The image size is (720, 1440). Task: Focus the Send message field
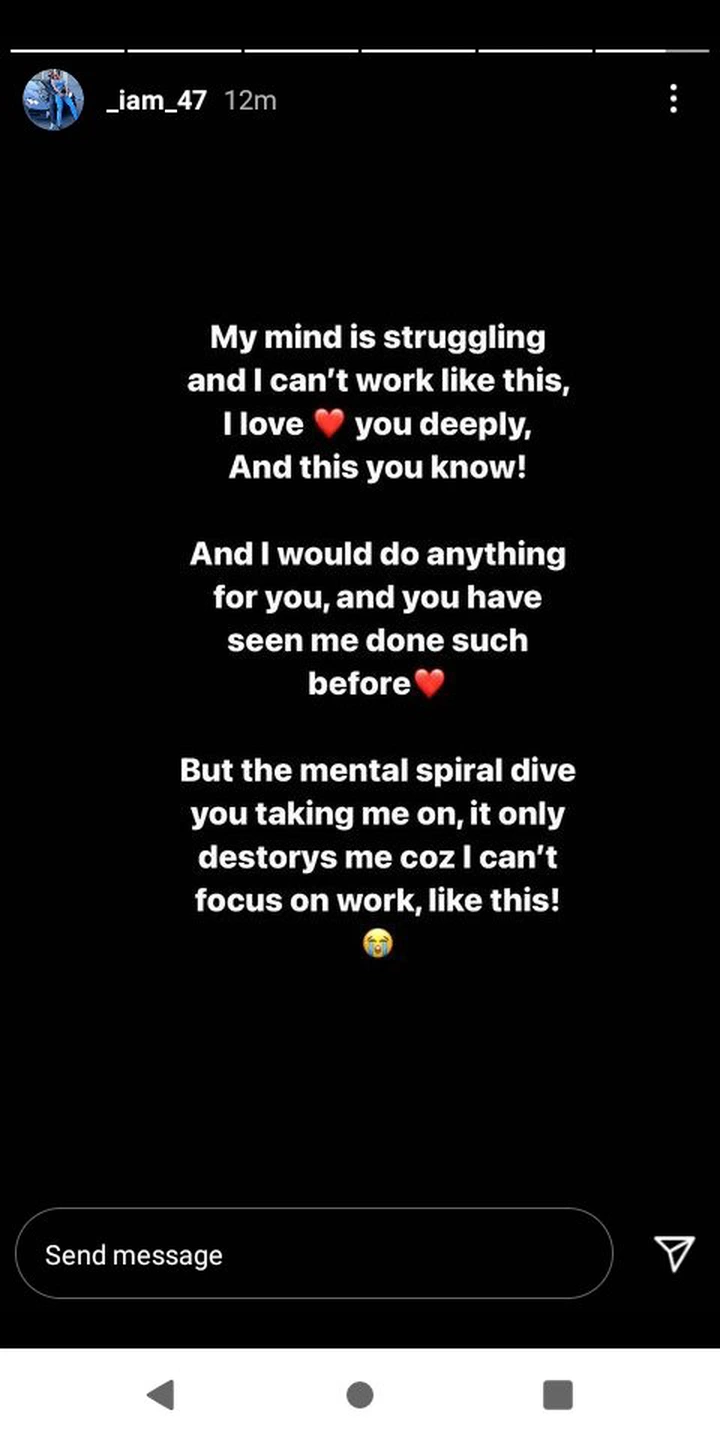pyautogui.click(x=314, y=1254)
